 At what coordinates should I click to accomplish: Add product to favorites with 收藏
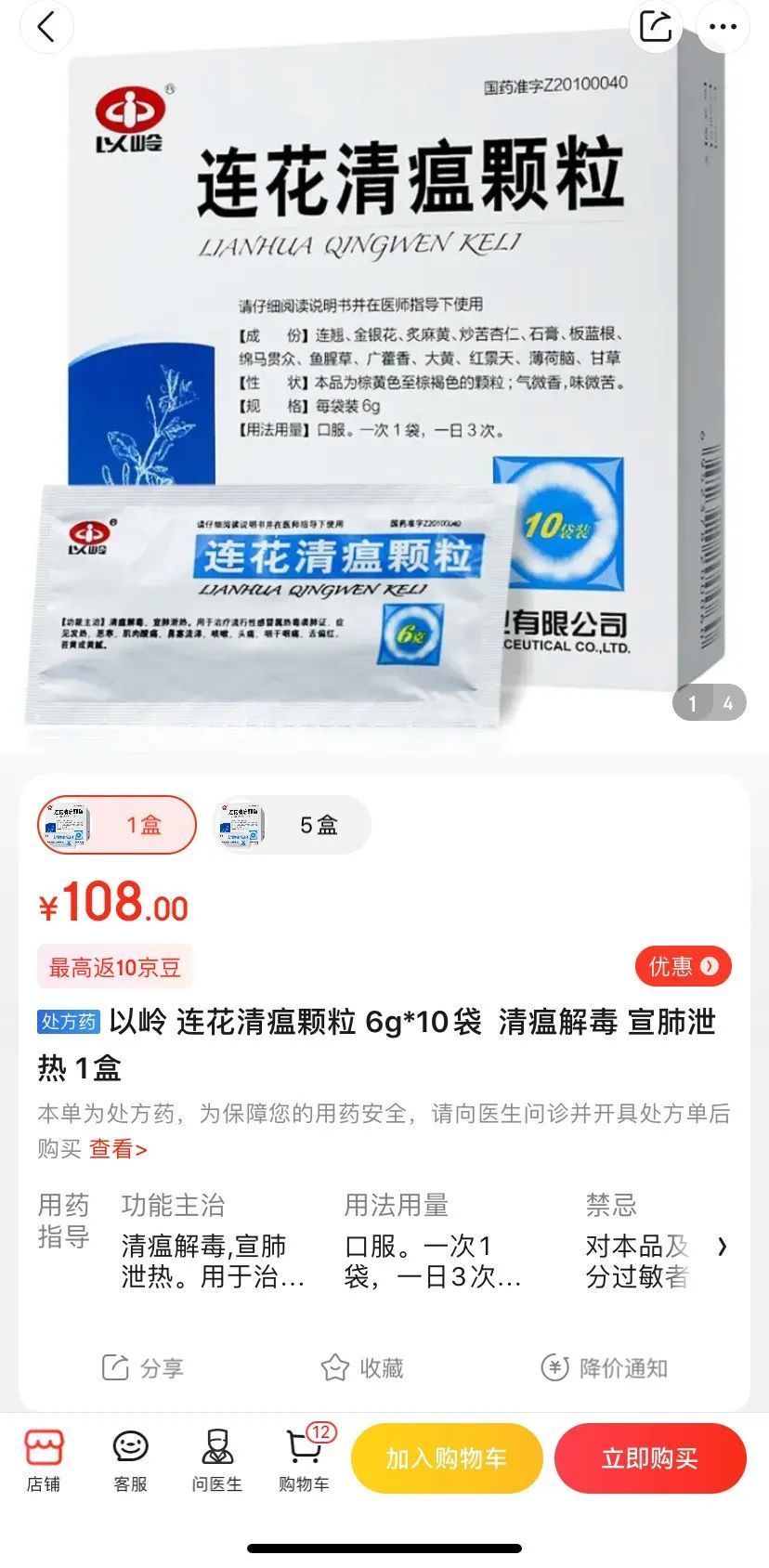click(x=361, y=1367)
